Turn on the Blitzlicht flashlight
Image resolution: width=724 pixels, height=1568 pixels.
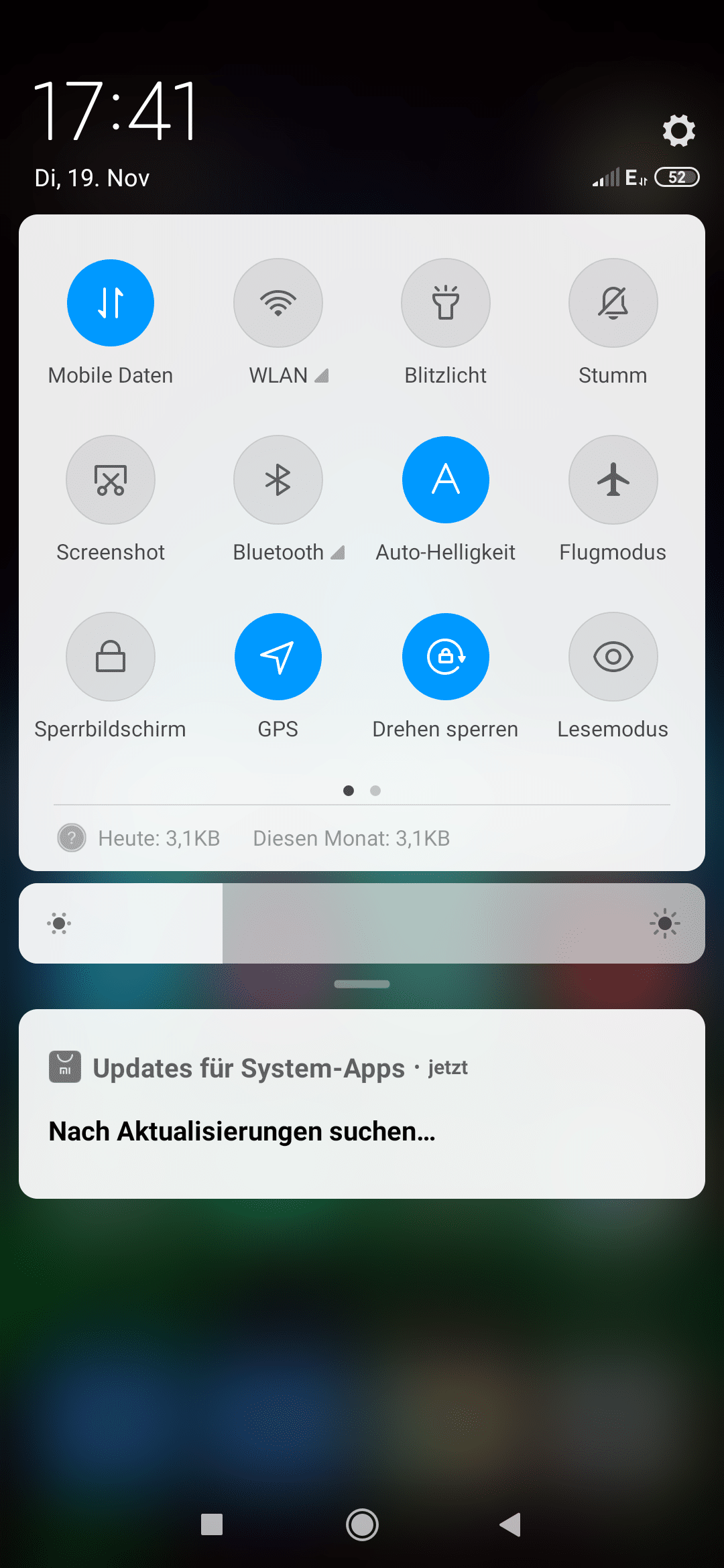(446, 303)
